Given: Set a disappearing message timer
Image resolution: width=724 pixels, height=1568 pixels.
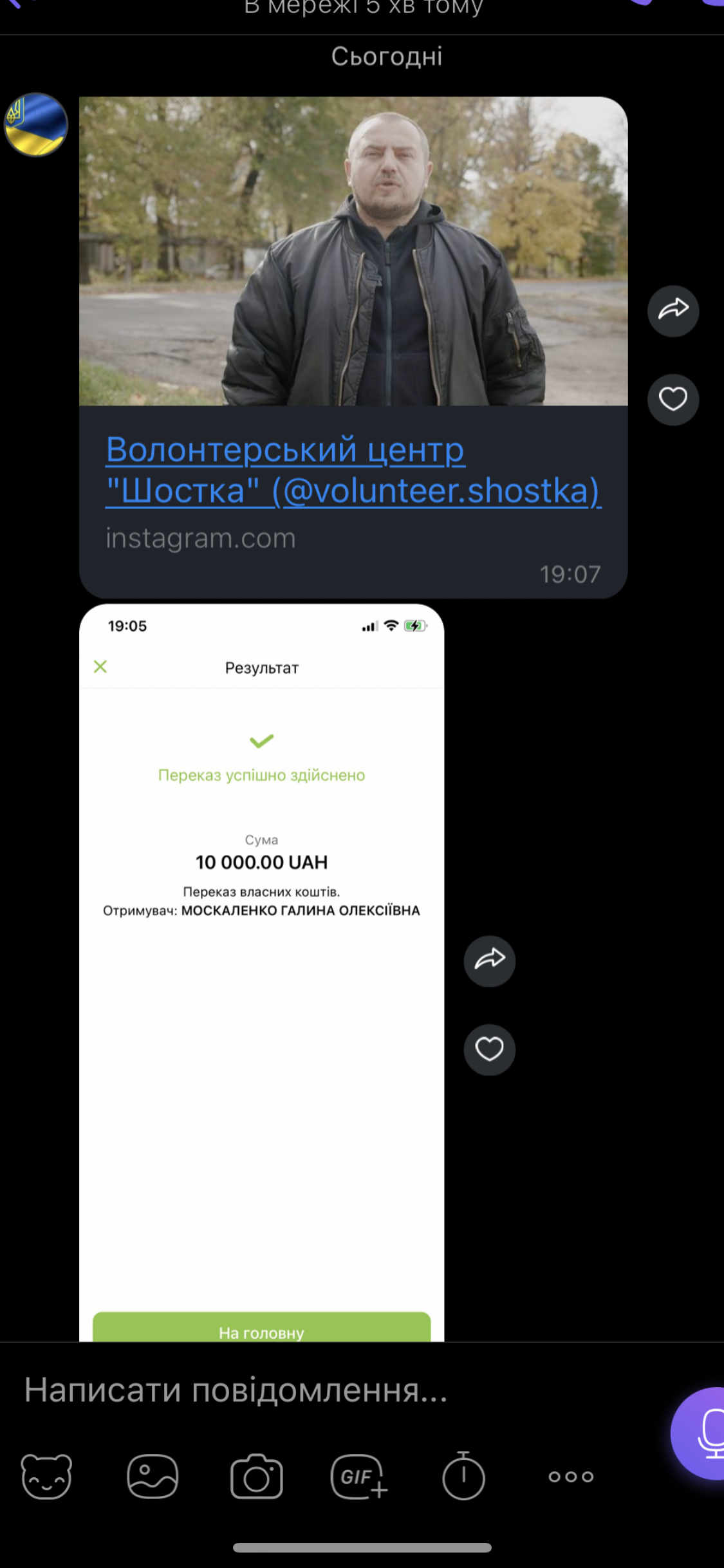Looking at the screenshot, I should tap(463, 1475).
